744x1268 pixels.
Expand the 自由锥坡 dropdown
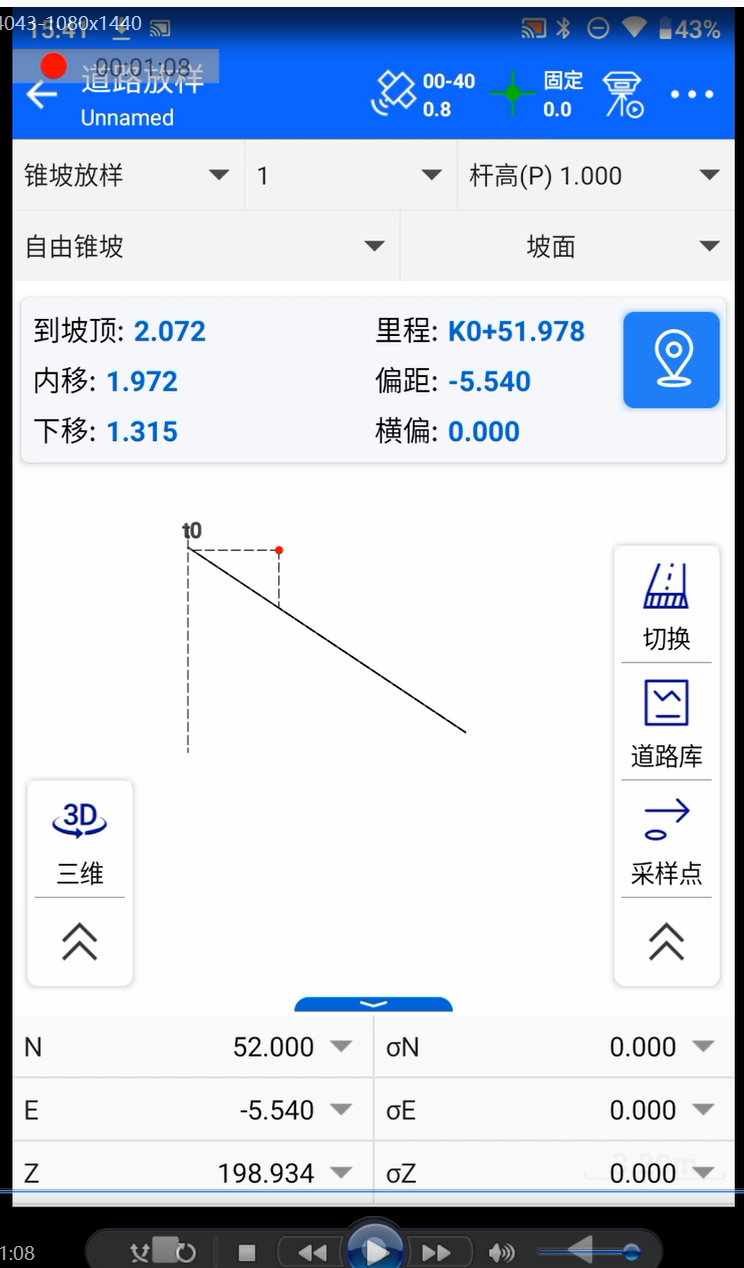coord(206,246)
